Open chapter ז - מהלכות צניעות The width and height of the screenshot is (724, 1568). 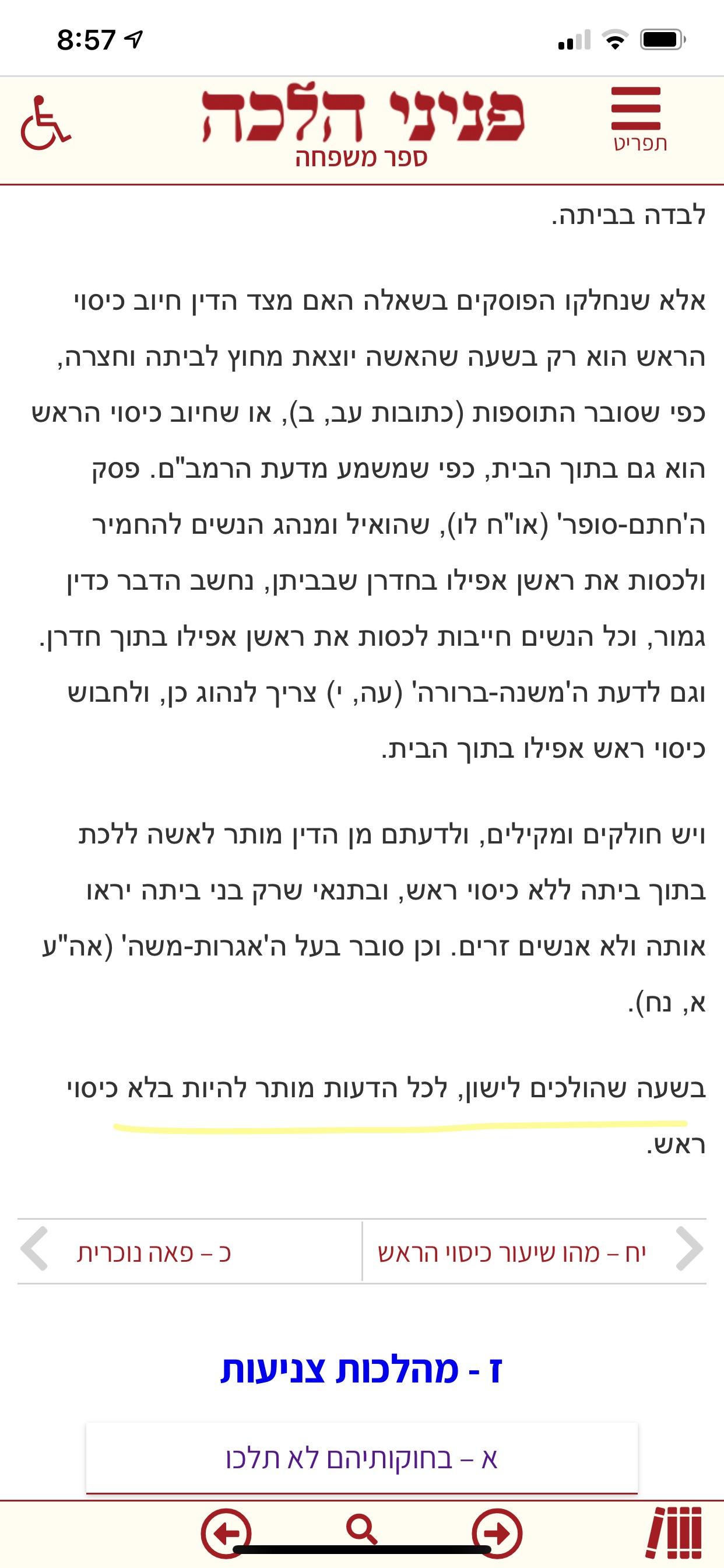361,1371
